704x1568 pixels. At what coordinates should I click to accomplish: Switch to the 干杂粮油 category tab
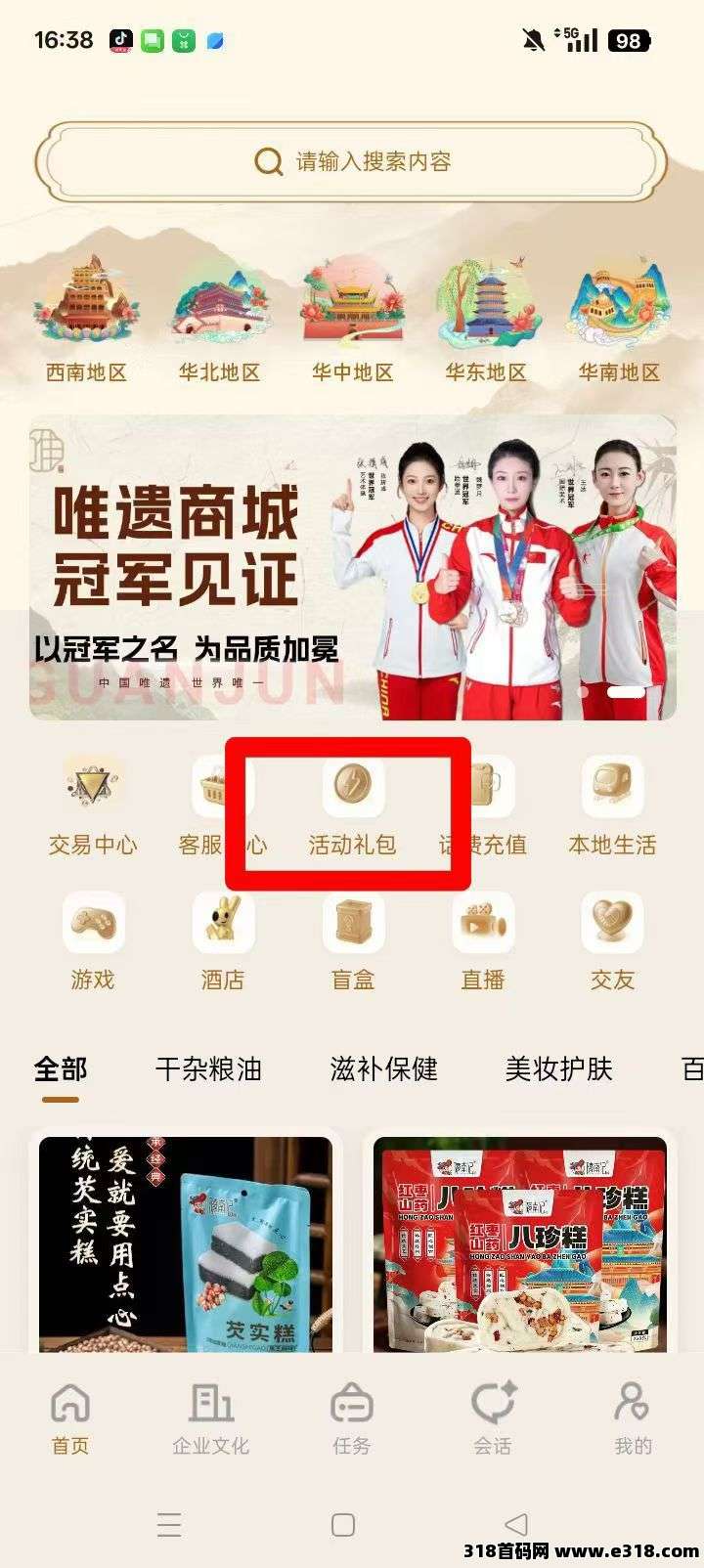[208, 1069]
